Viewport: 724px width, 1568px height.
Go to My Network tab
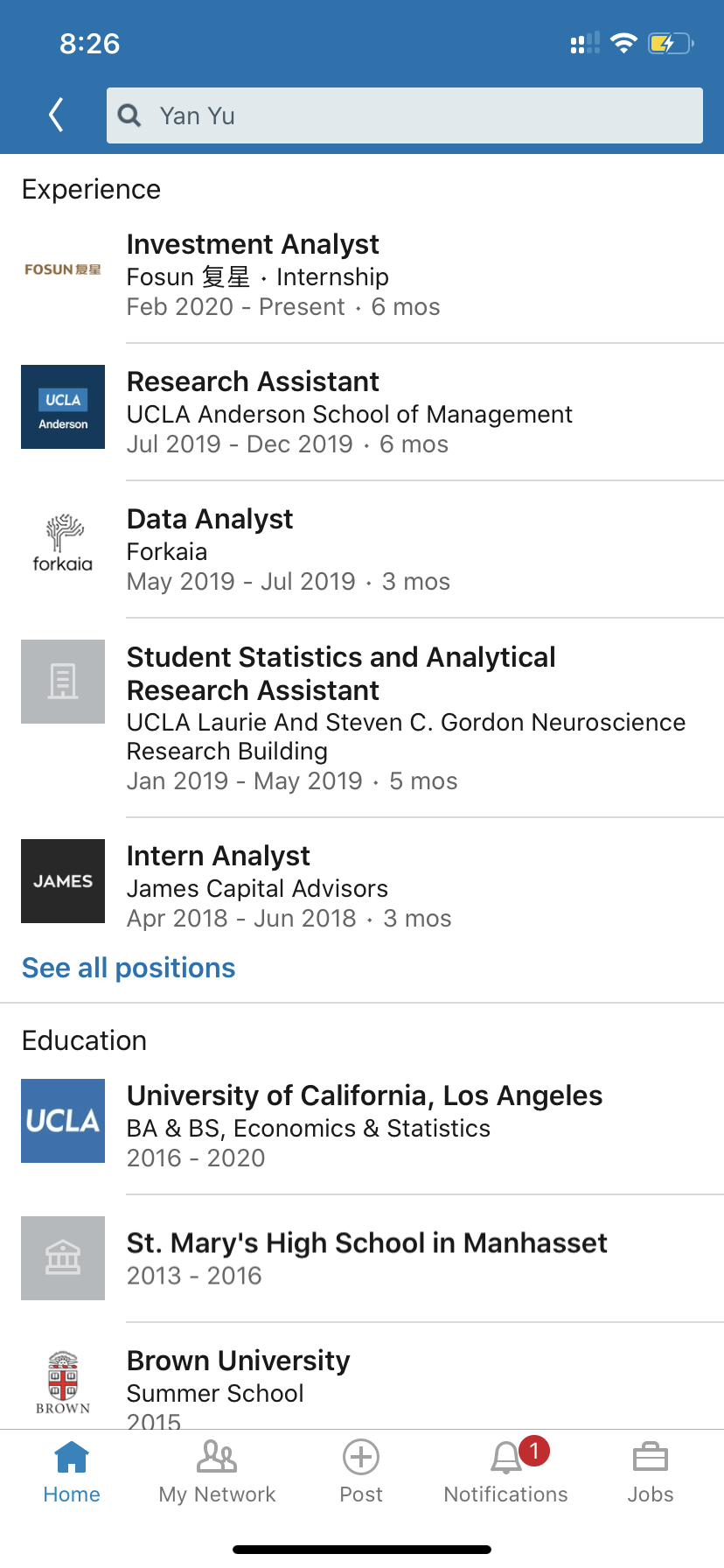217,1473
